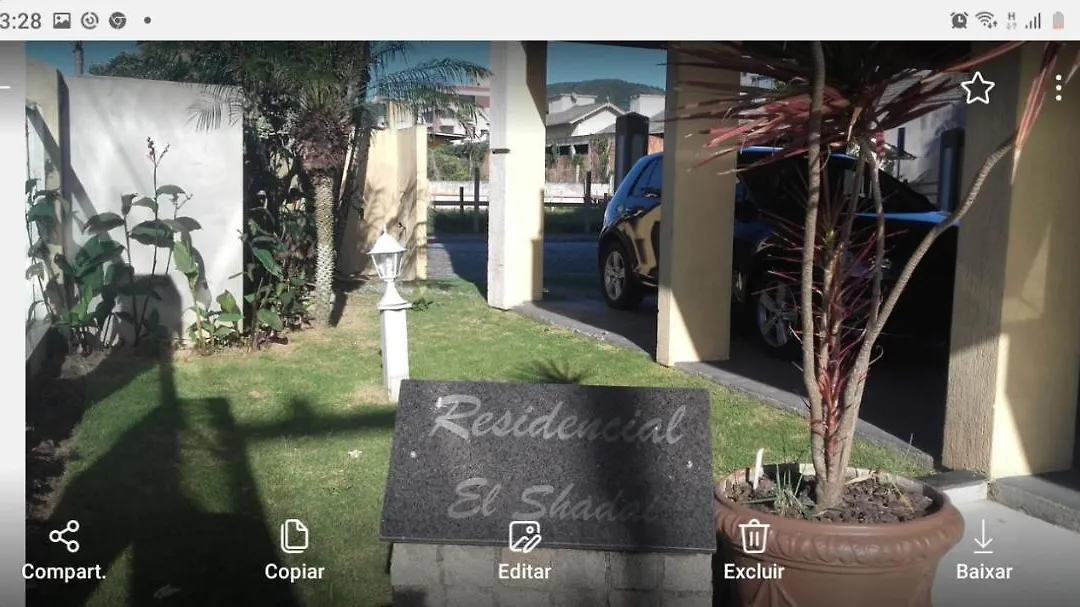This screenshot has height=607, width=1080.
Task: Copy the image with Copiar
Action: pyautogui.click(x=294, y=549)
